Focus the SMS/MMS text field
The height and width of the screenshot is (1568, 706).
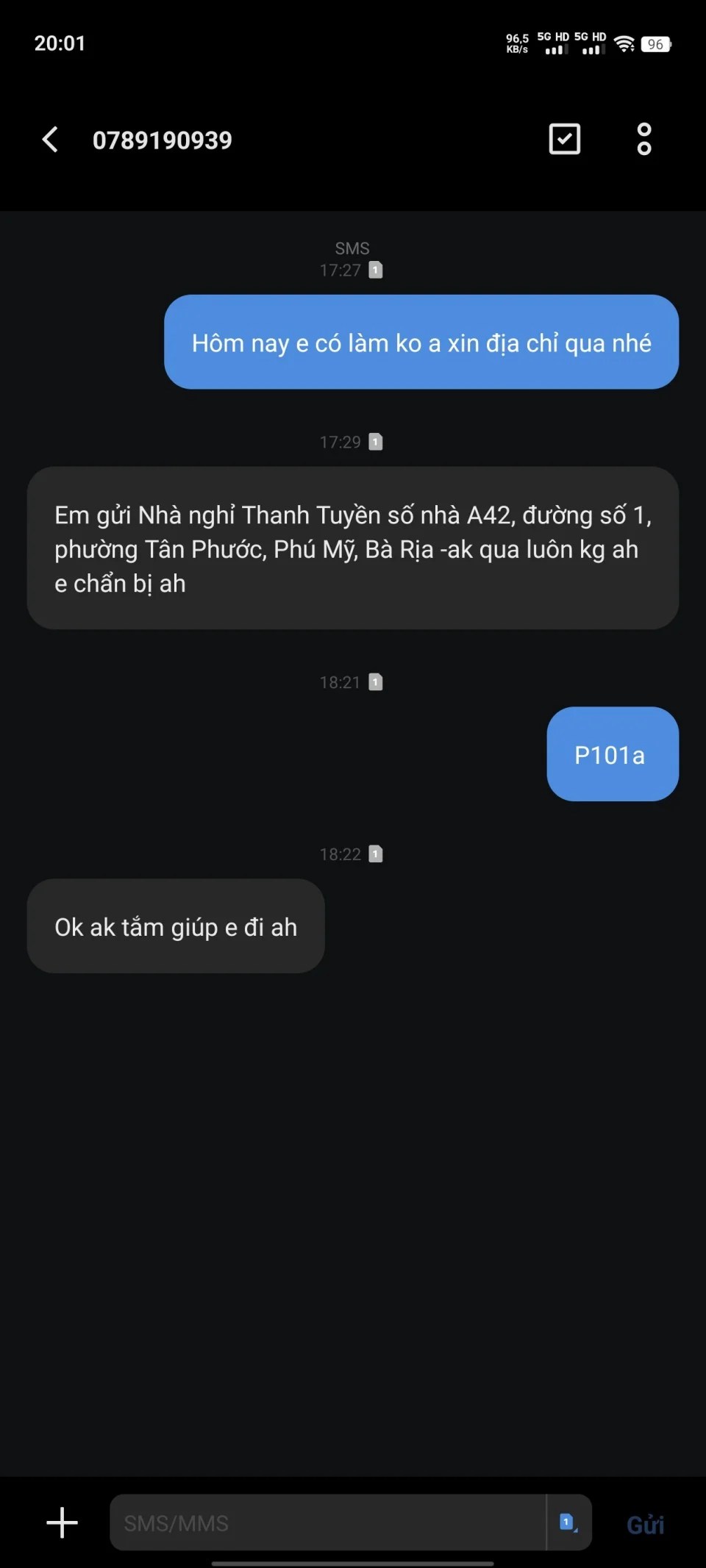pyautogui.click(x=327, y=1522)
